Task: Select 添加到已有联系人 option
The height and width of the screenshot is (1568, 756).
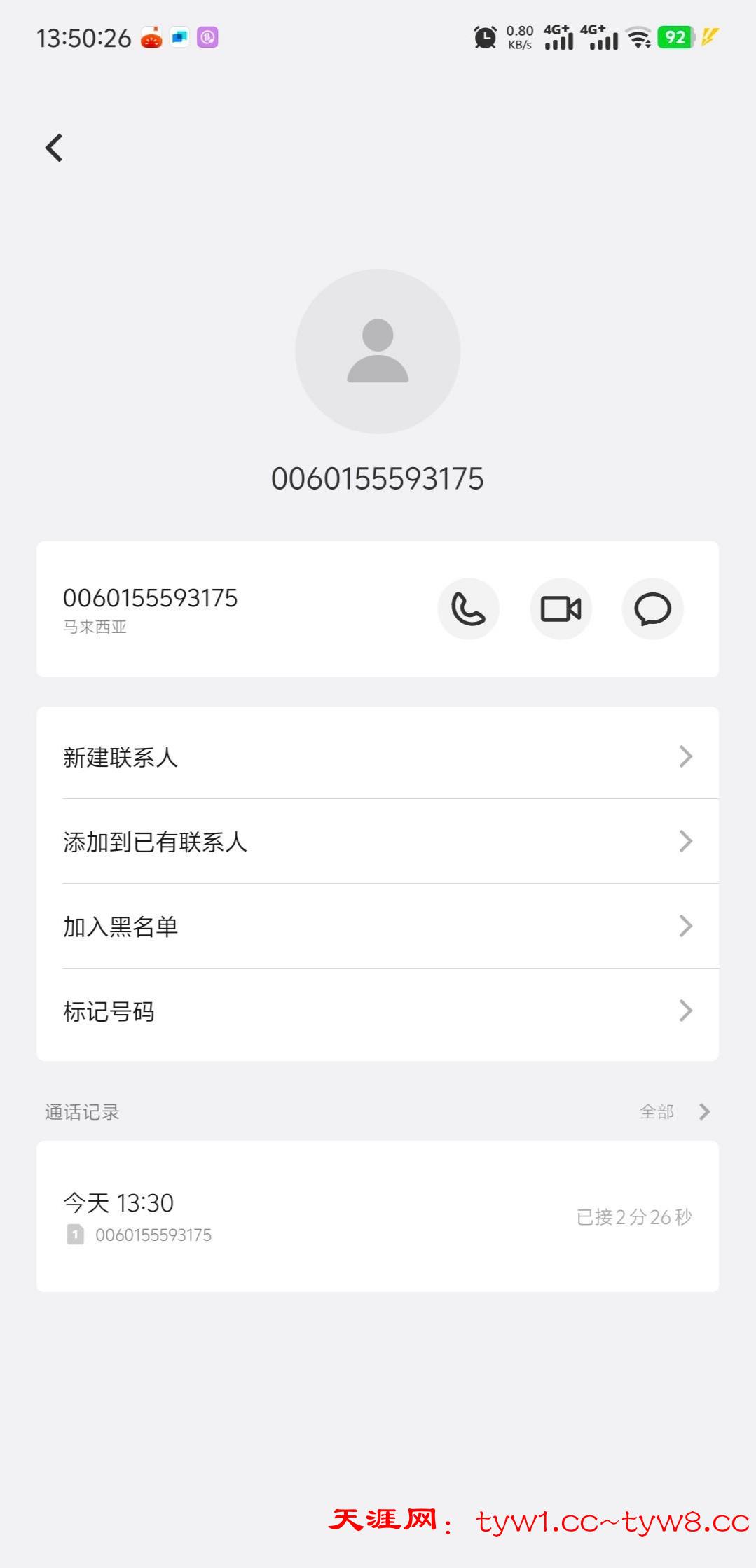Action: [x=378, y=841]
